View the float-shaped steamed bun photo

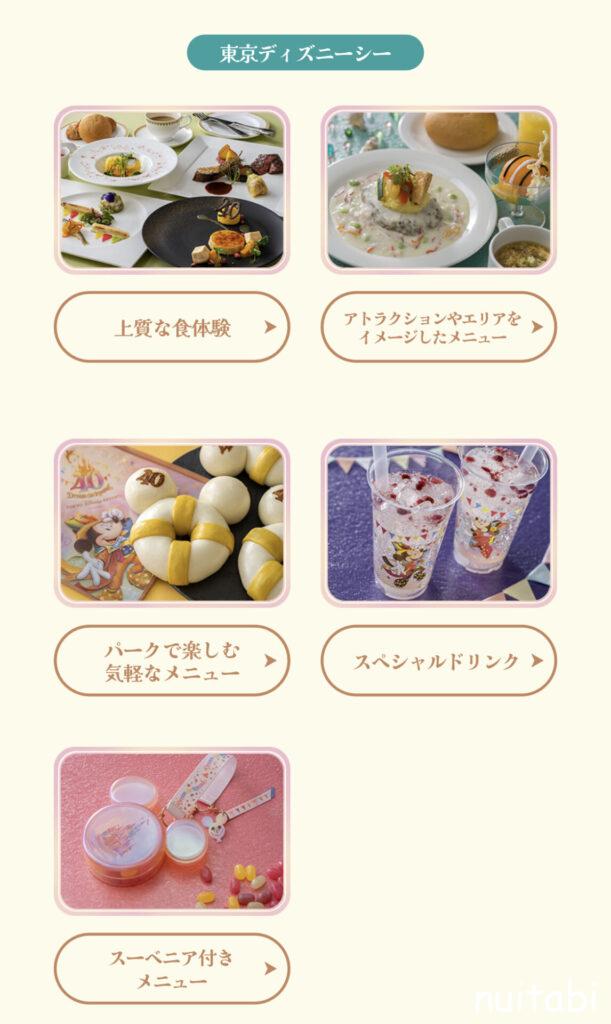[171, 523]
